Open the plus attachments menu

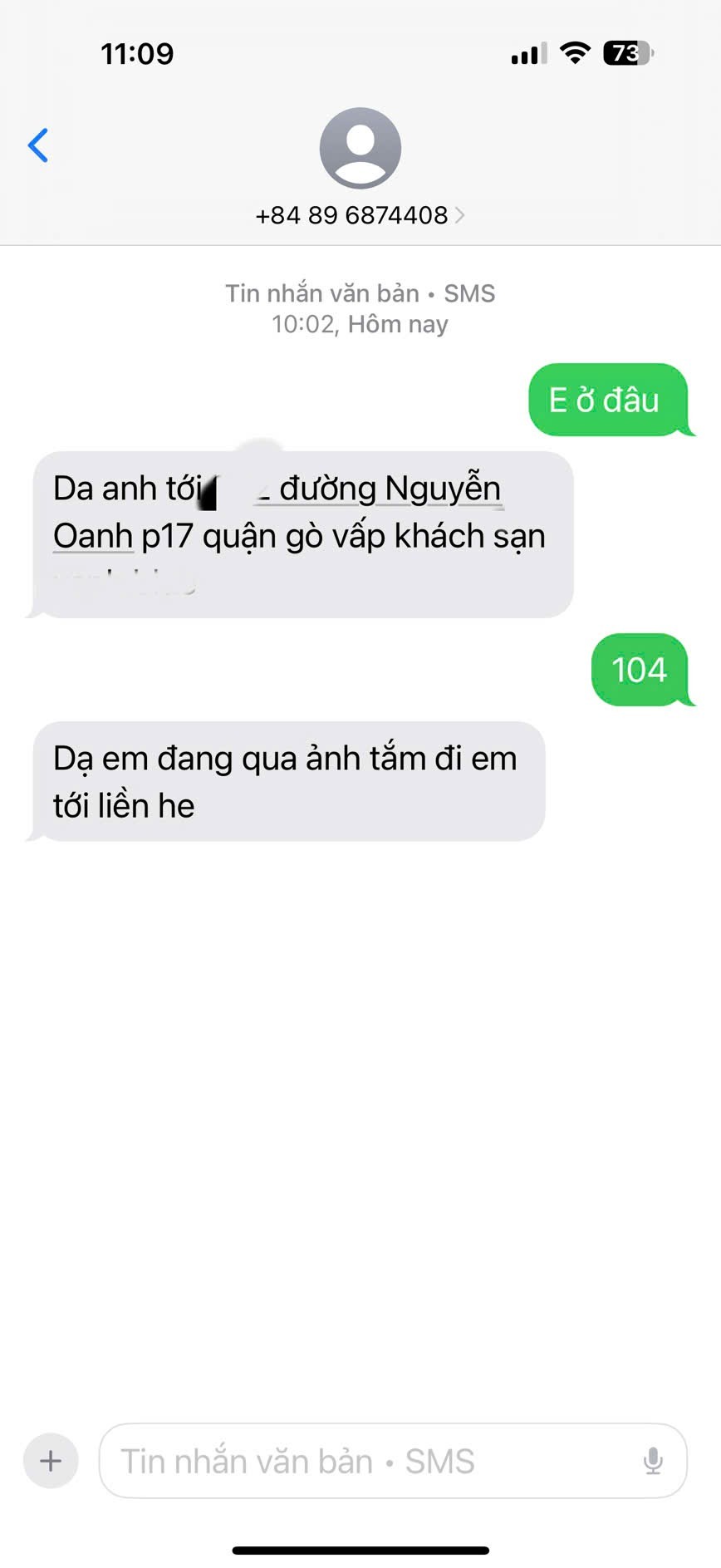pos(51,1460)
